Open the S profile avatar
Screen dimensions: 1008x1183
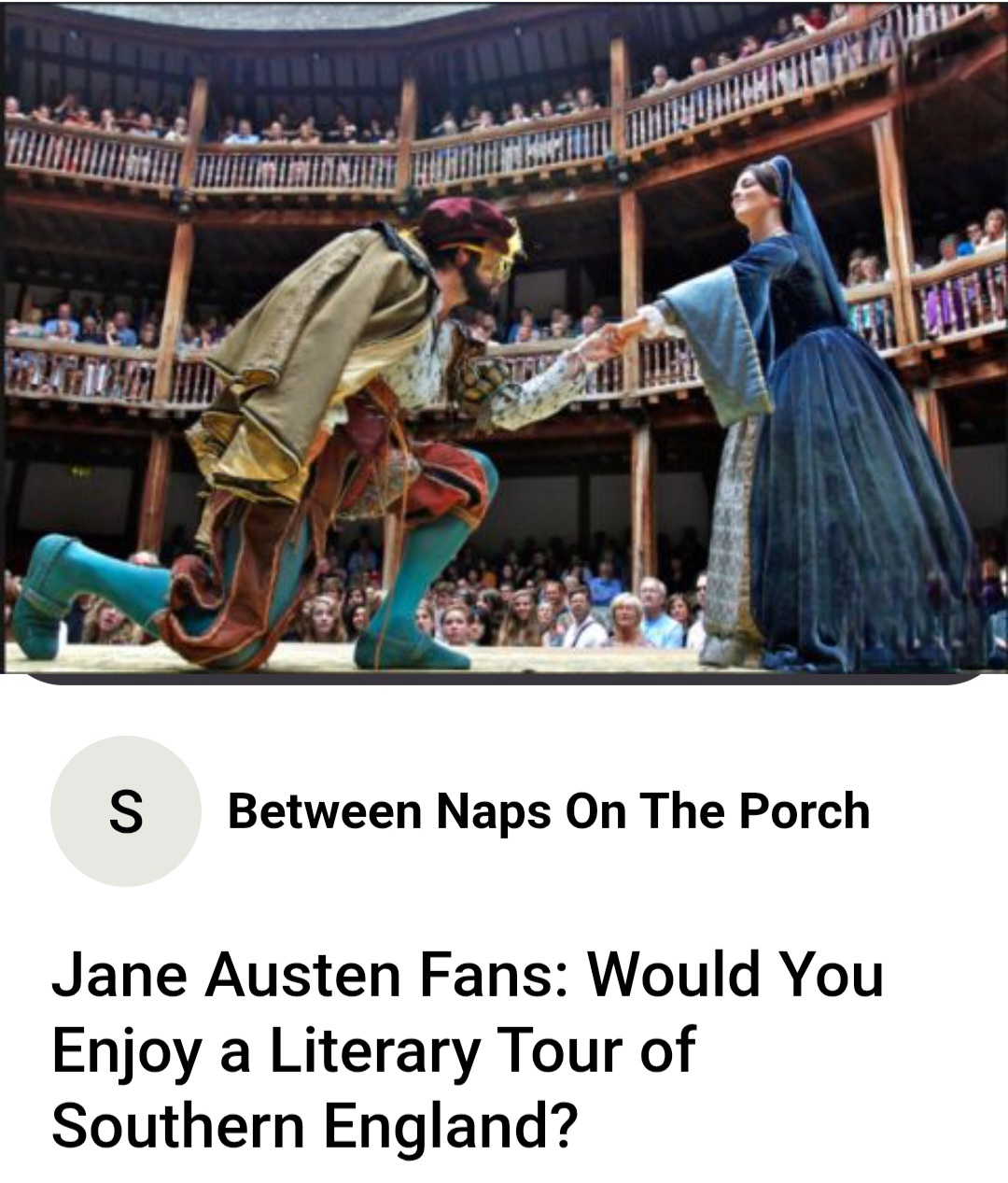click(x=126, y=810)
